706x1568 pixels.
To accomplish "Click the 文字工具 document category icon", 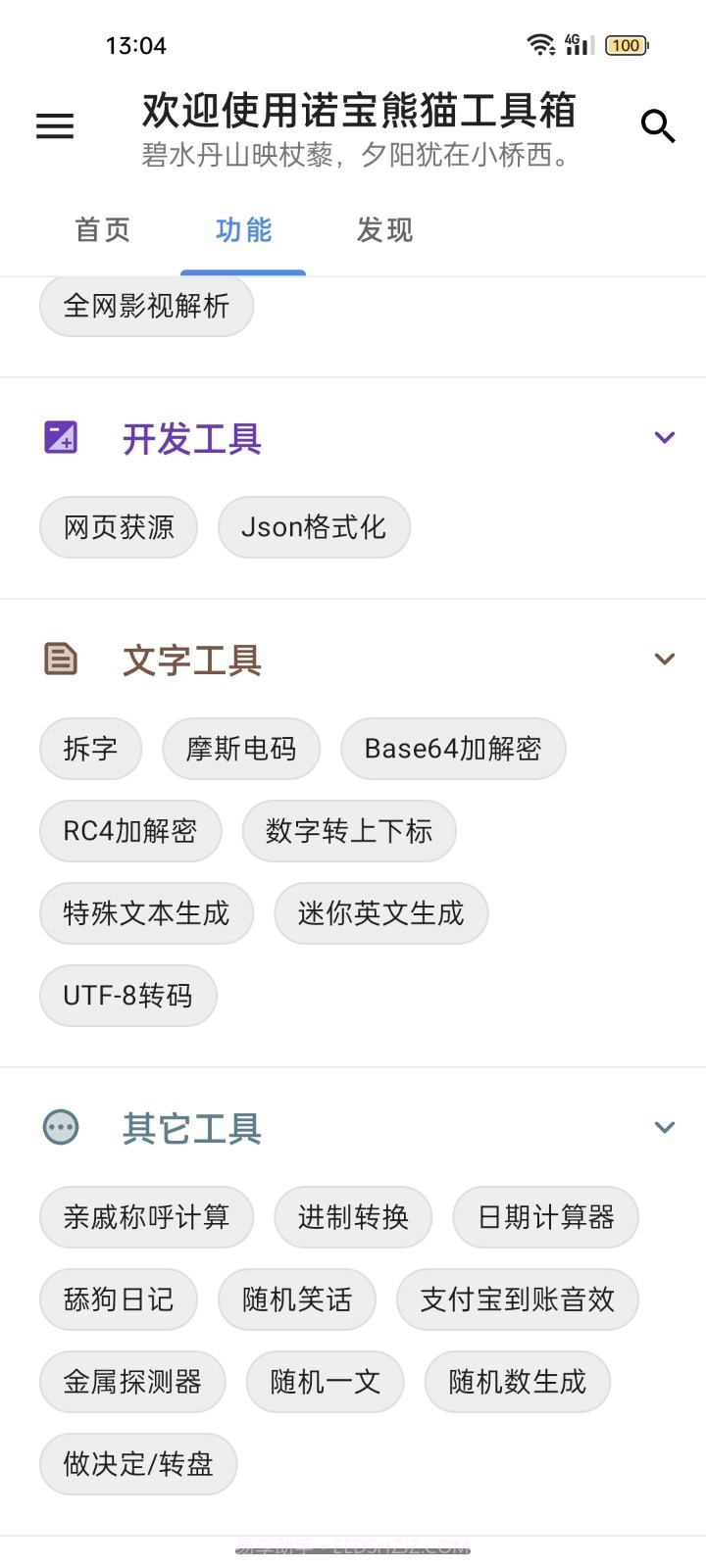I will coord(60,659).
